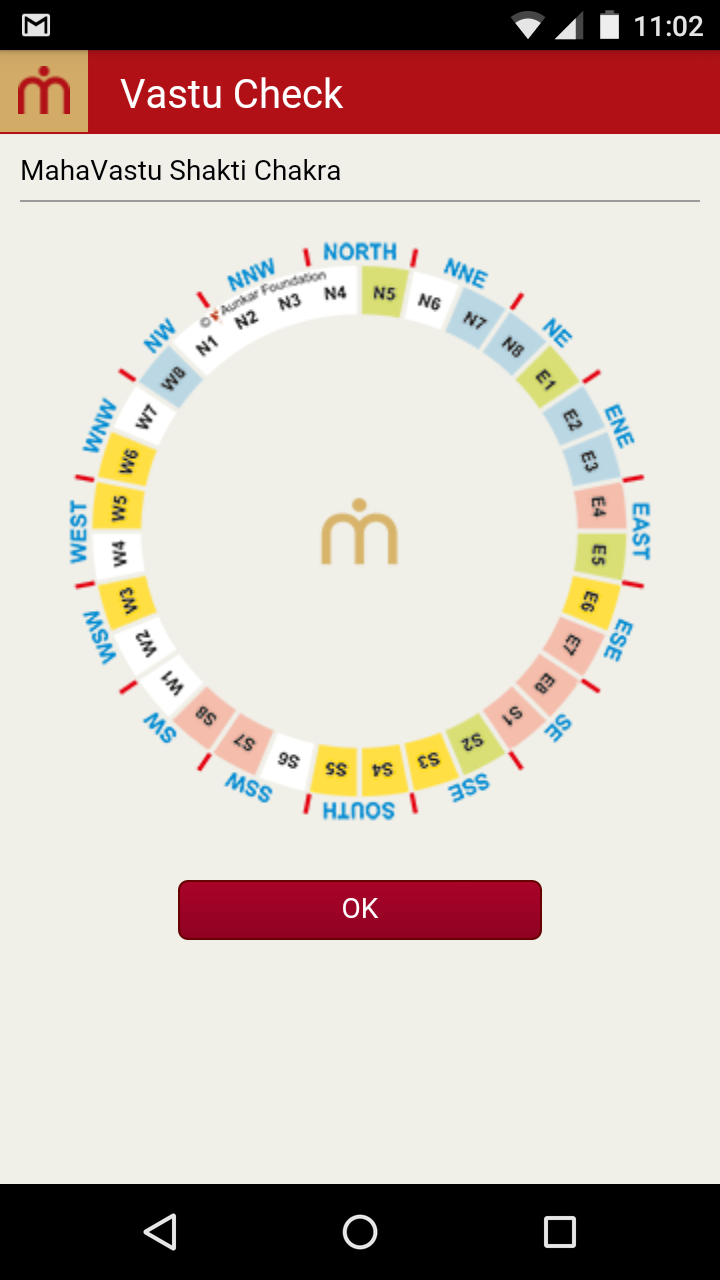This screenshot has width=720, height=1280.
Task: Open the app logo in the header
Action: coord(44,92)
